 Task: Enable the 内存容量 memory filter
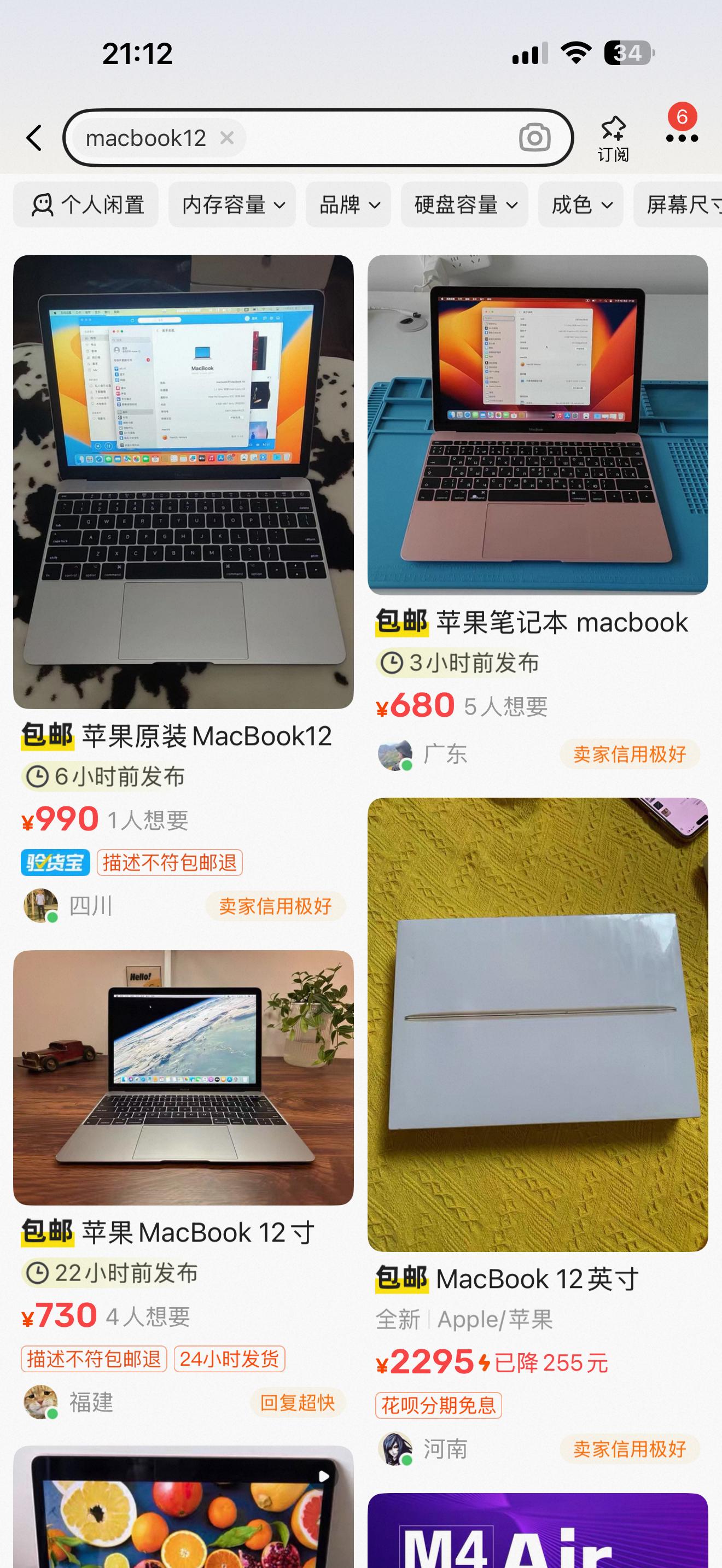point(232,204)
